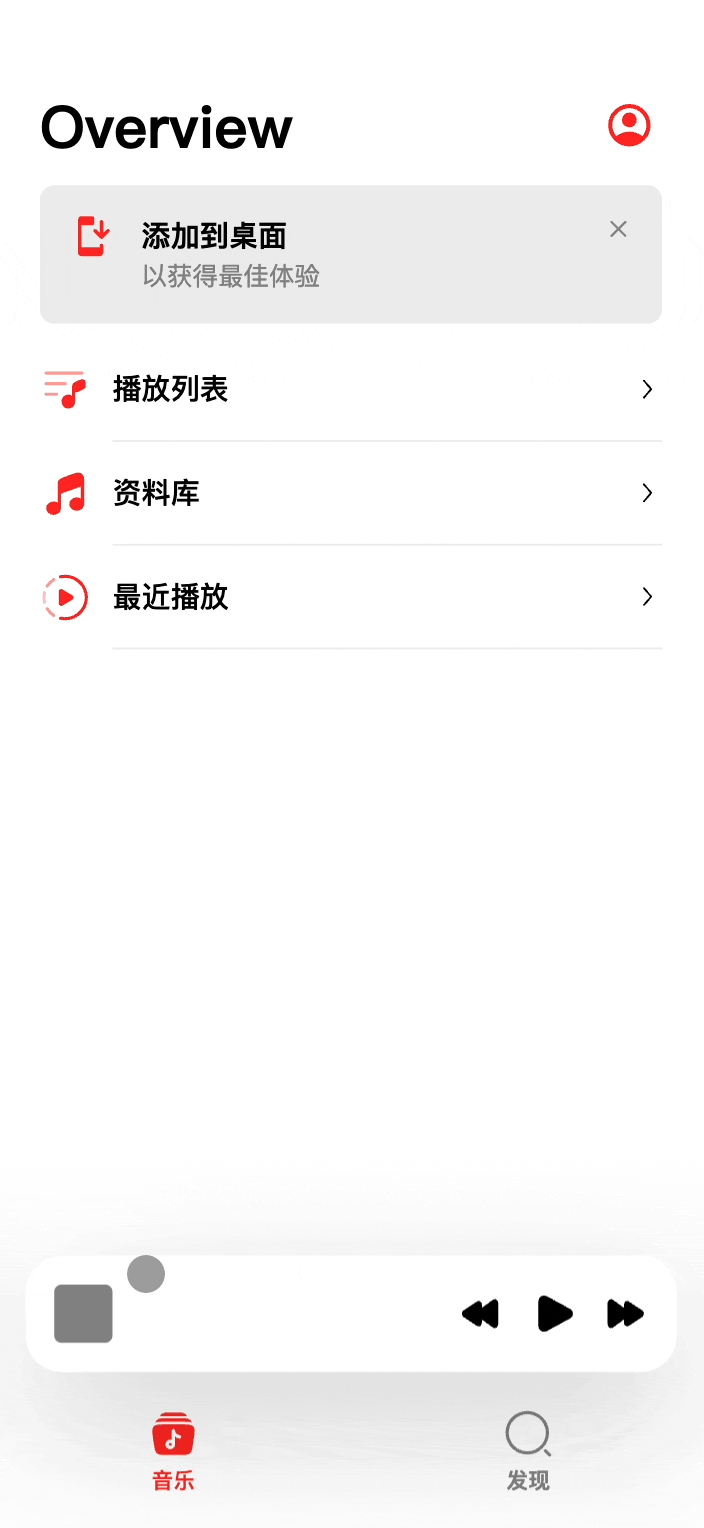The width and height of the screenshot is (704, 1528).
Task: Skip to the next track
Action: tap(625, 1313)
